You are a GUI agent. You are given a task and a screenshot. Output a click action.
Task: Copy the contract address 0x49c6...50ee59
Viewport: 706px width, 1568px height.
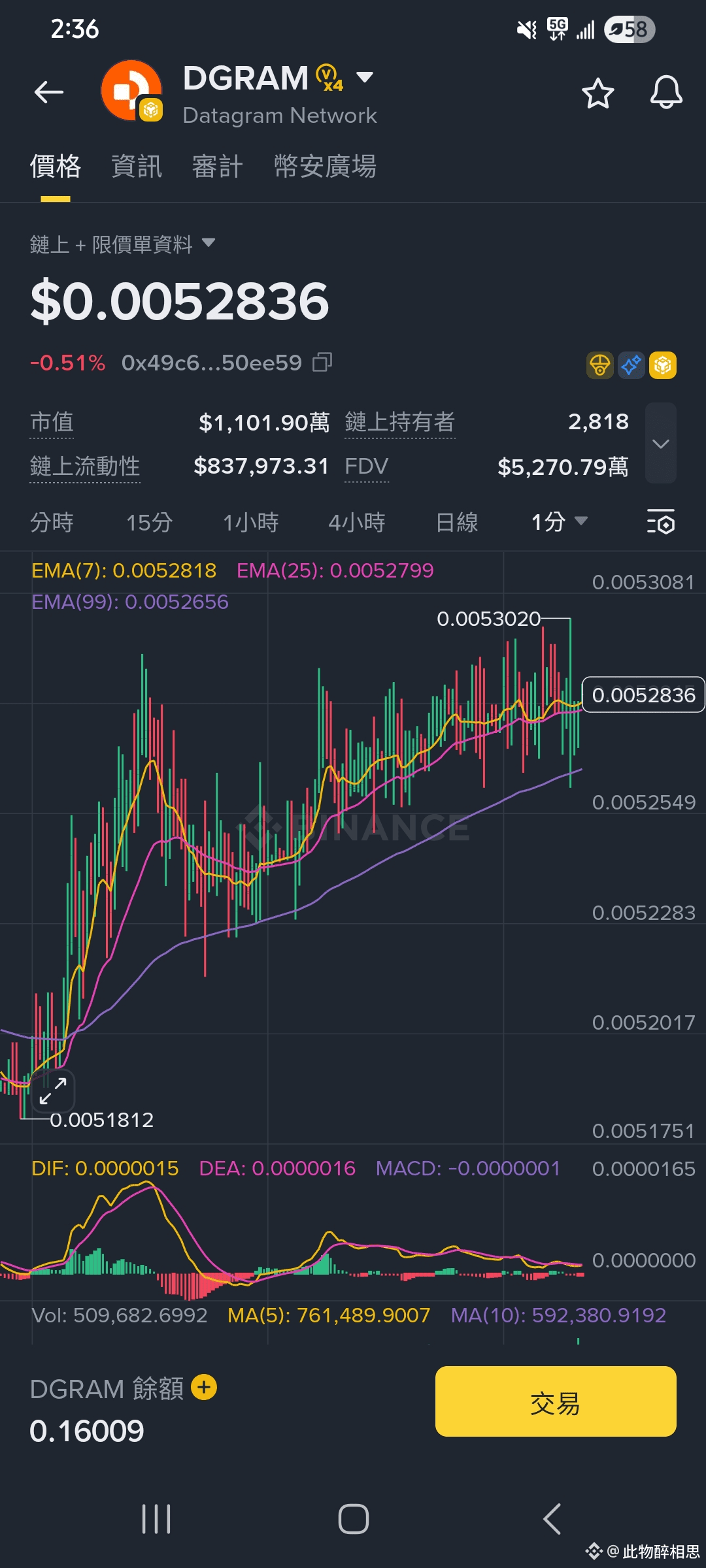coord(322,362)
